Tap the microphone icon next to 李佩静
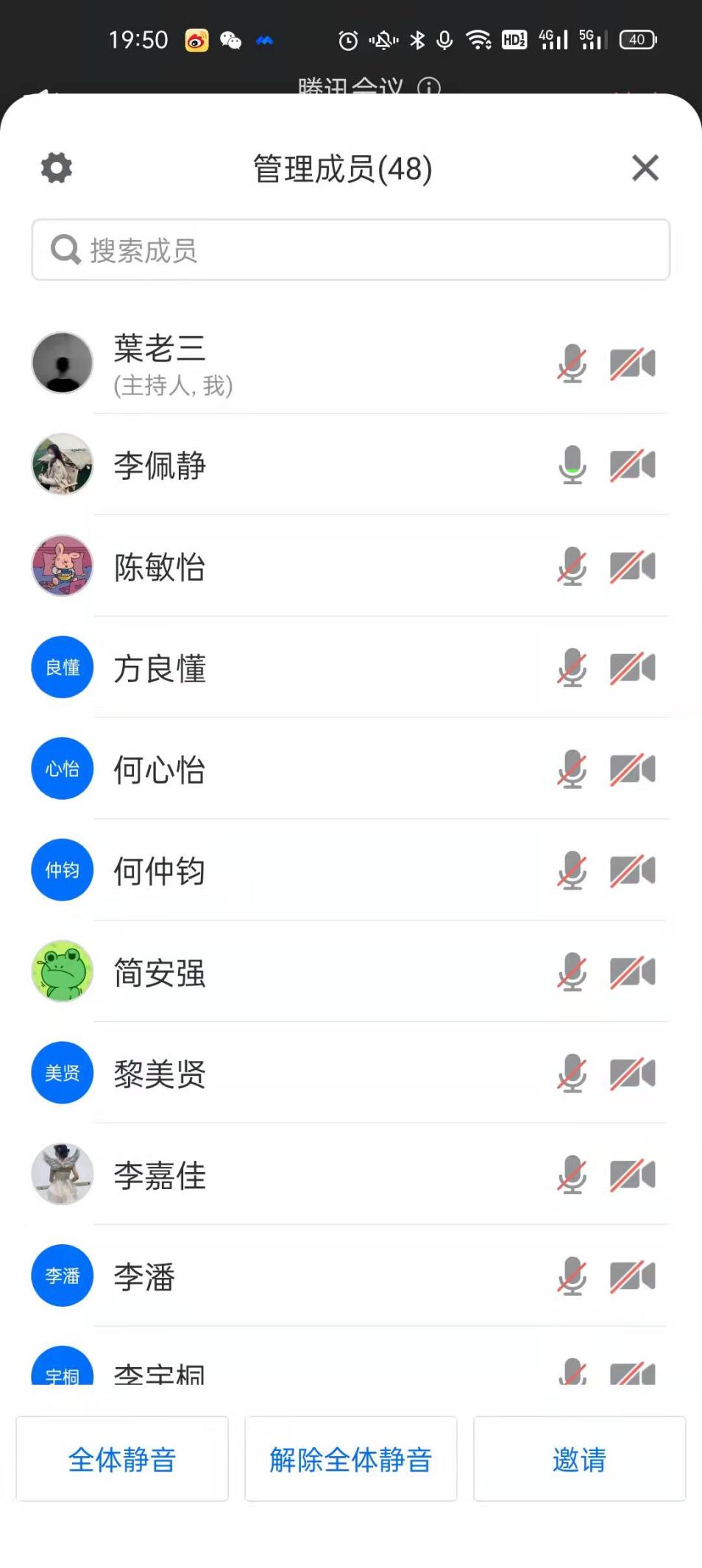702x1568 pixels. 572,465
